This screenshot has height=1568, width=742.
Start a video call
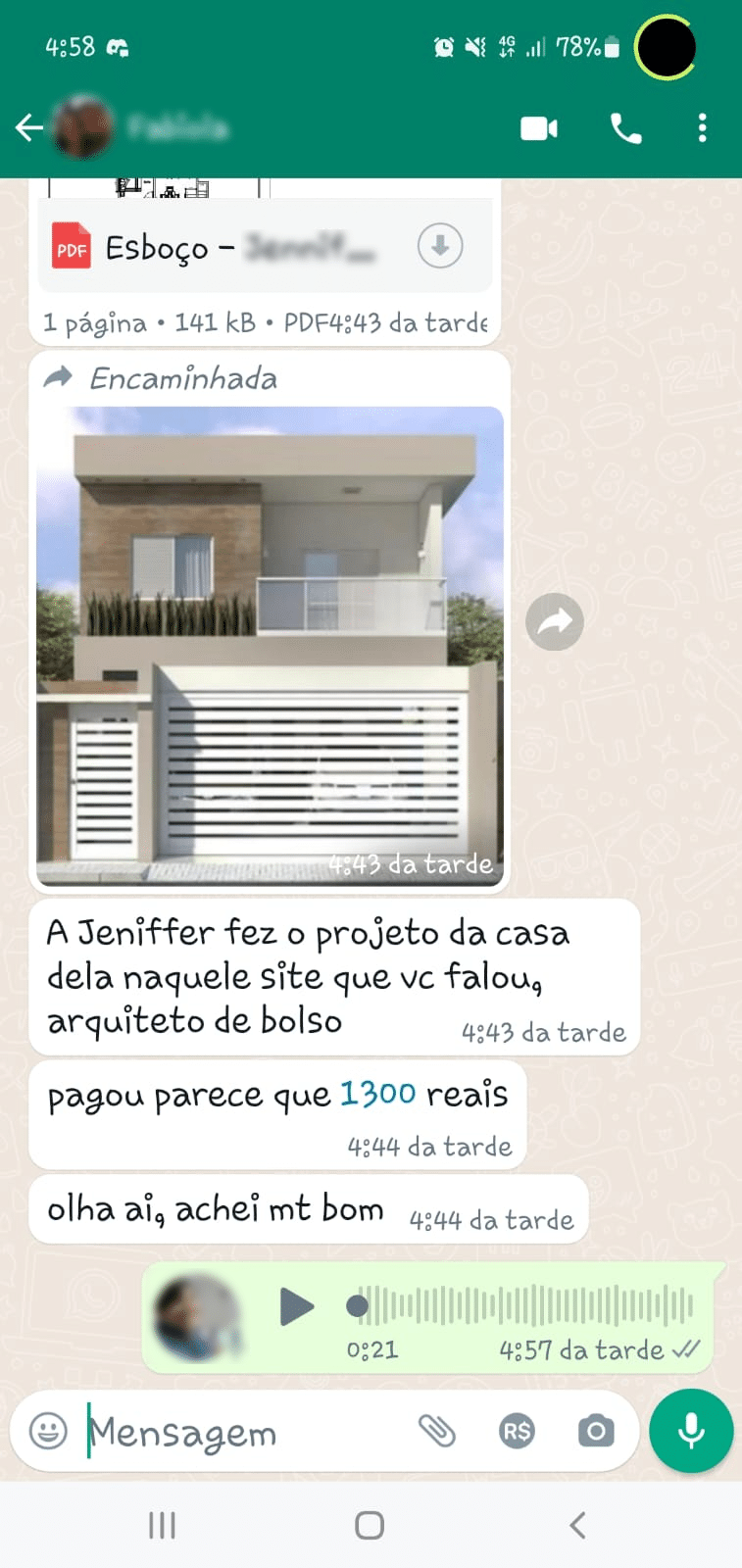point(539,128)
